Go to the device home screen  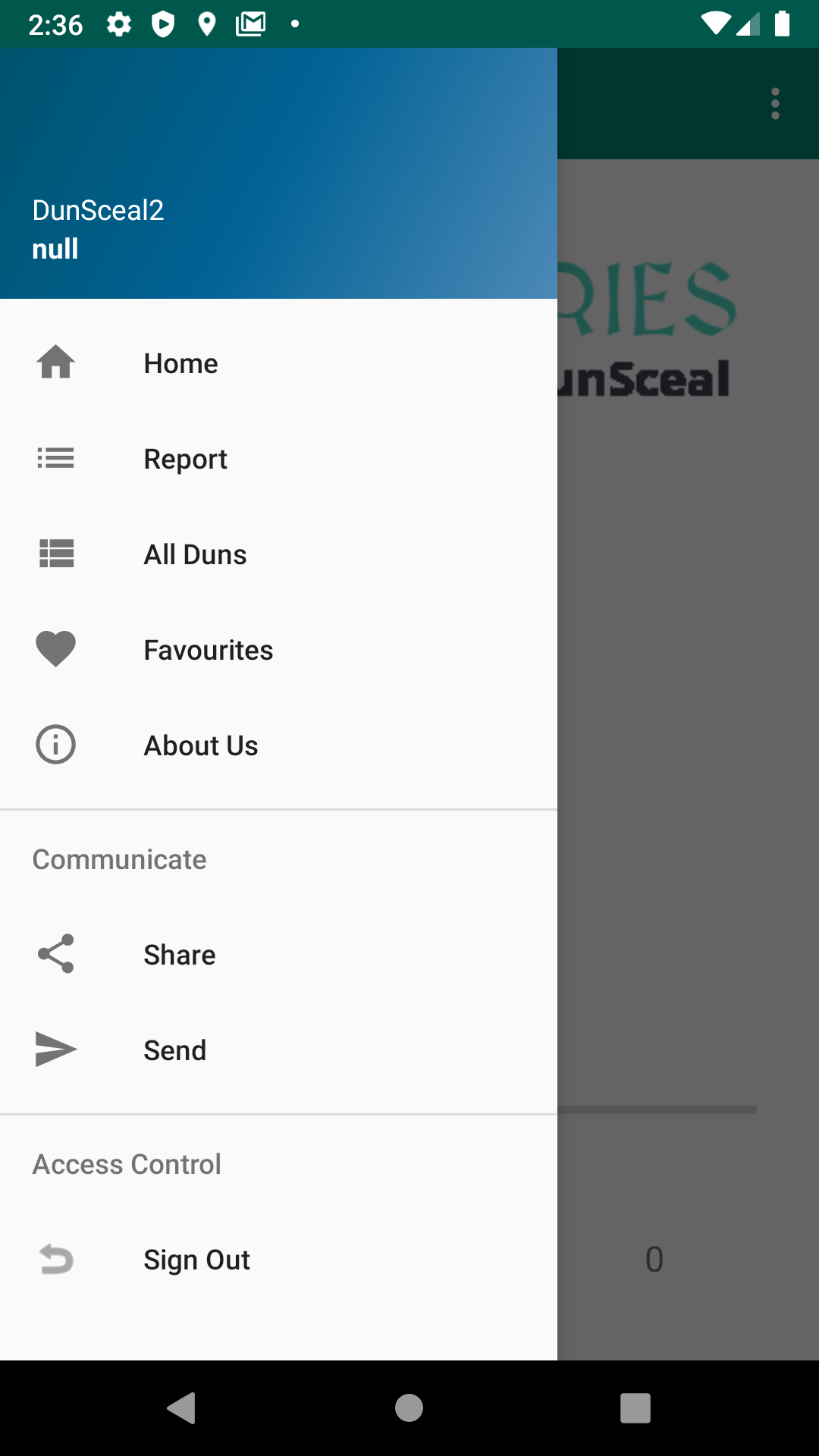tap(409, 1408)
